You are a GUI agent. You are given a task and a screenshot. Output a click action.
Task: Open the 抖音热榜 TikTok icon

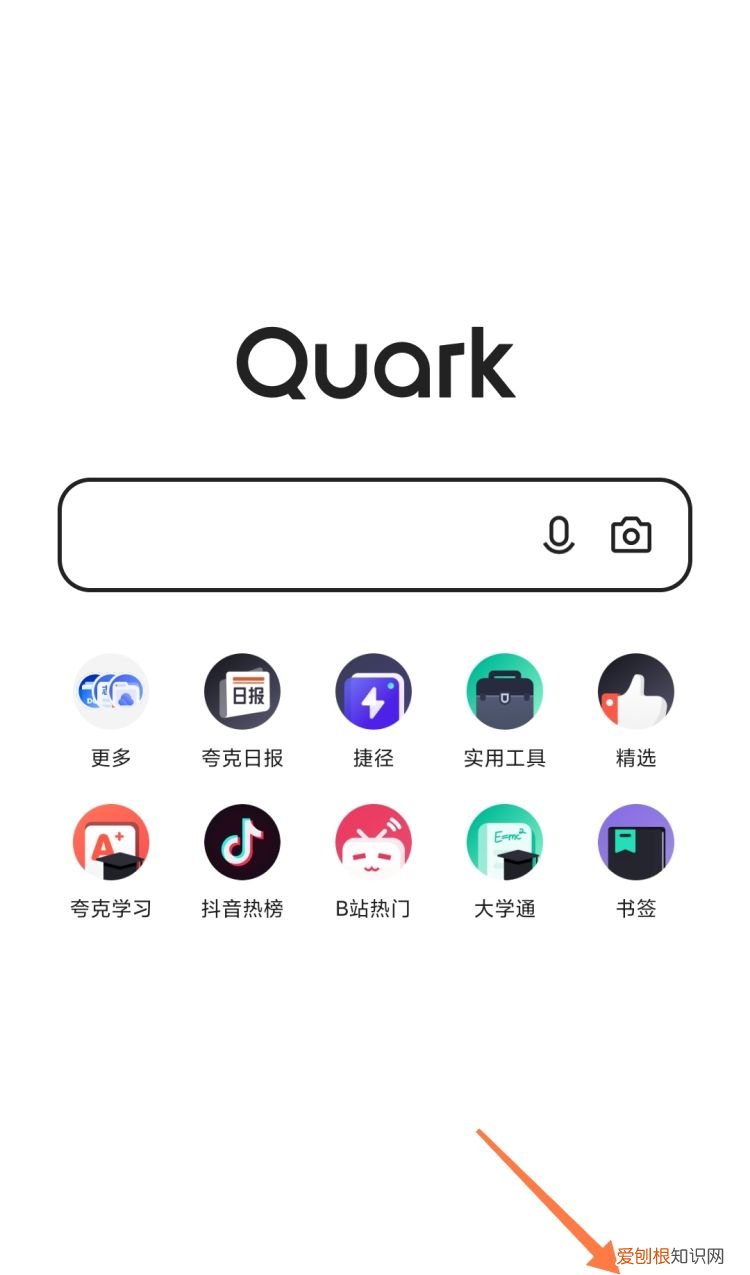coord(241,841)
